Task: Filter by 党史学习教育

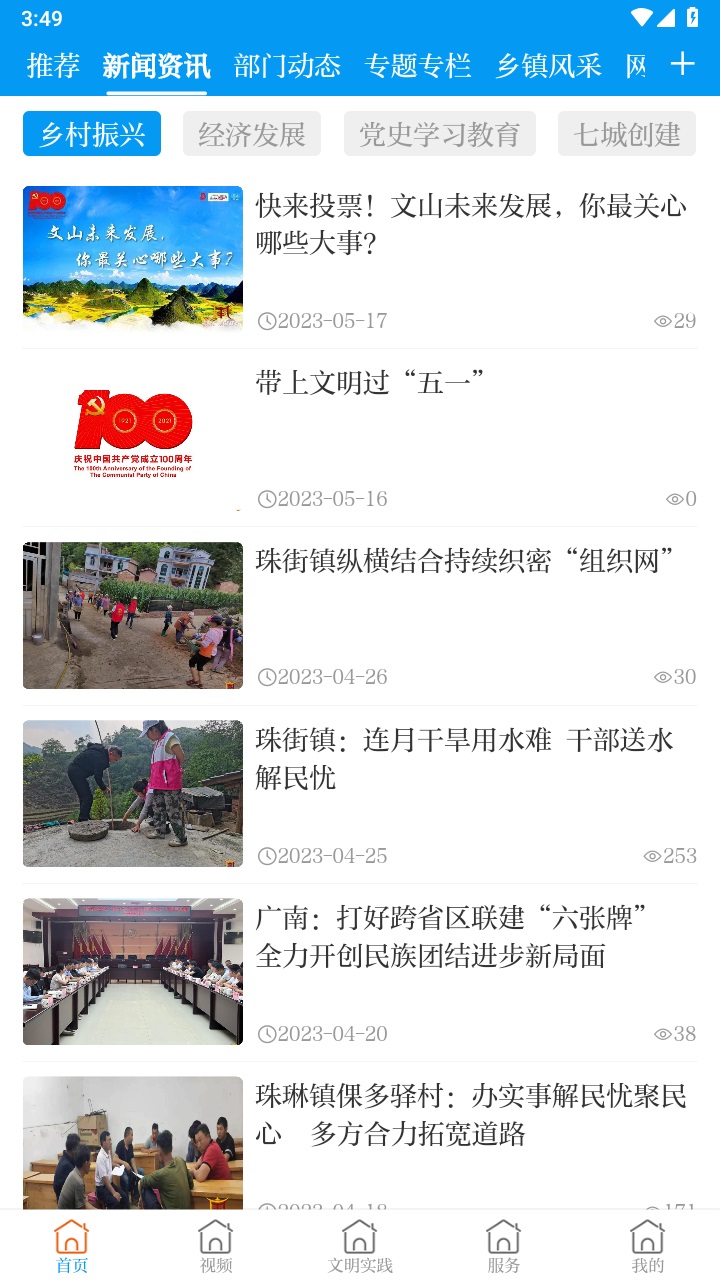Action: [440, 134]
